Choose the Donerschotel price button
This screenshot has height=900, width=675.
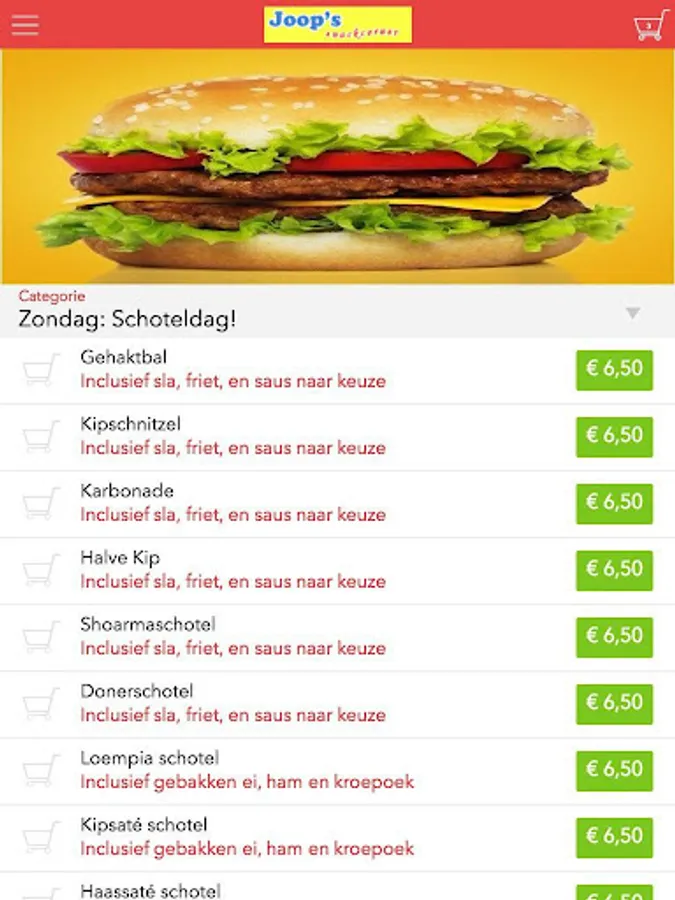pos(614,704)
